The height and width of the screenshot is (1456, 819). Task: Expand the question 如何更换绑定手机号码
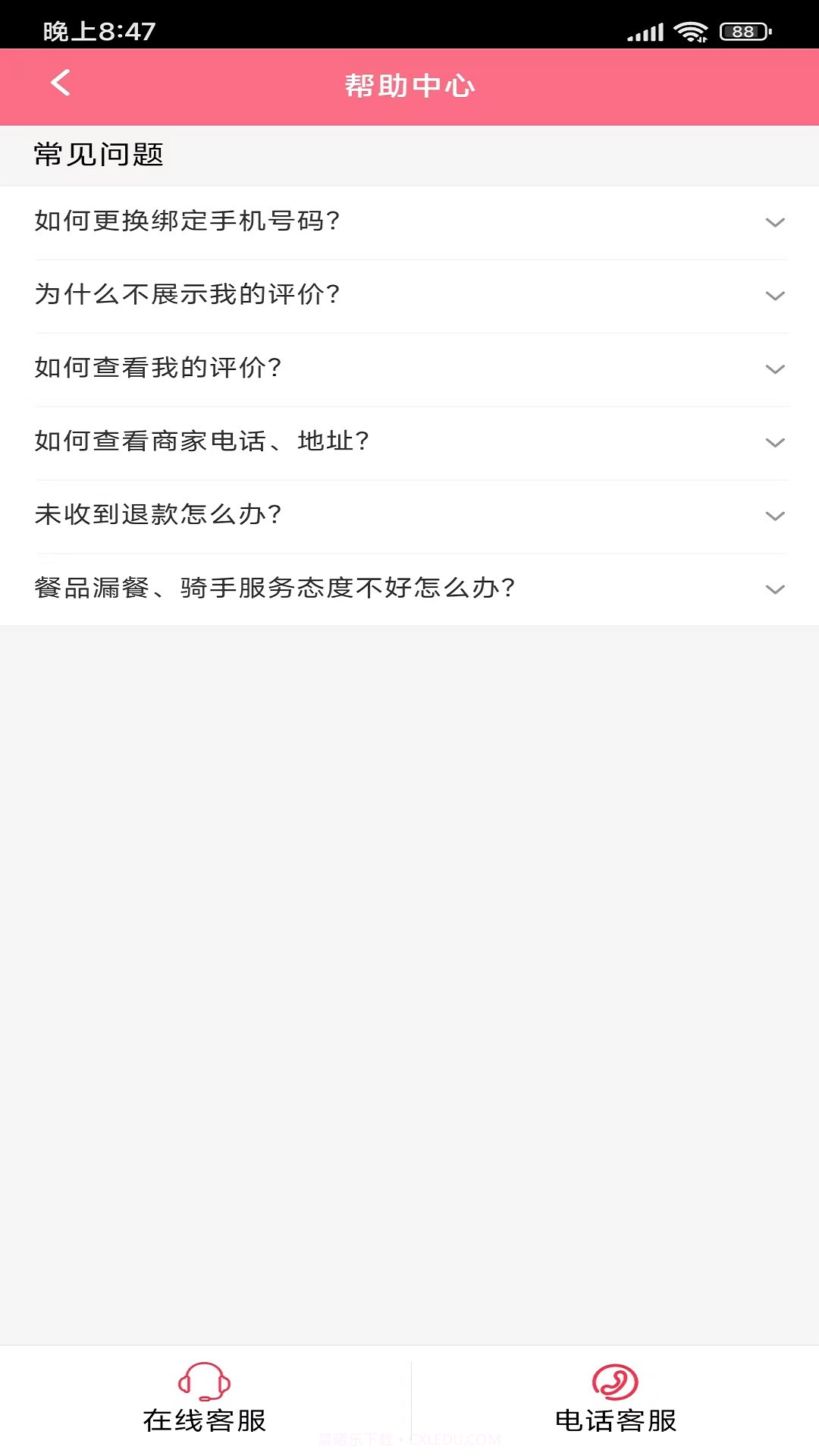click(x=409, y=223)
